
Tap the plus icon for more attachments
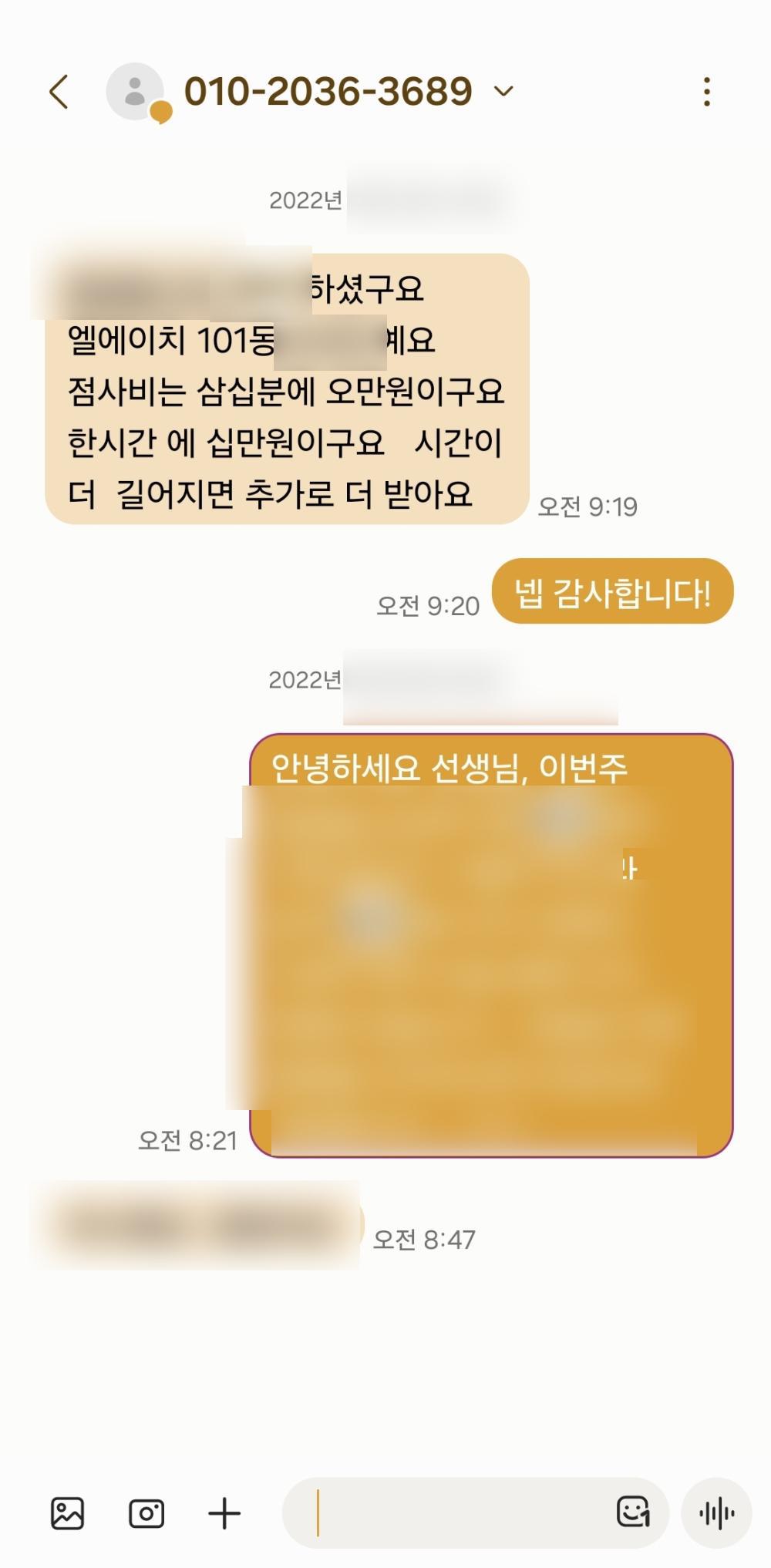coord(224,1512)
